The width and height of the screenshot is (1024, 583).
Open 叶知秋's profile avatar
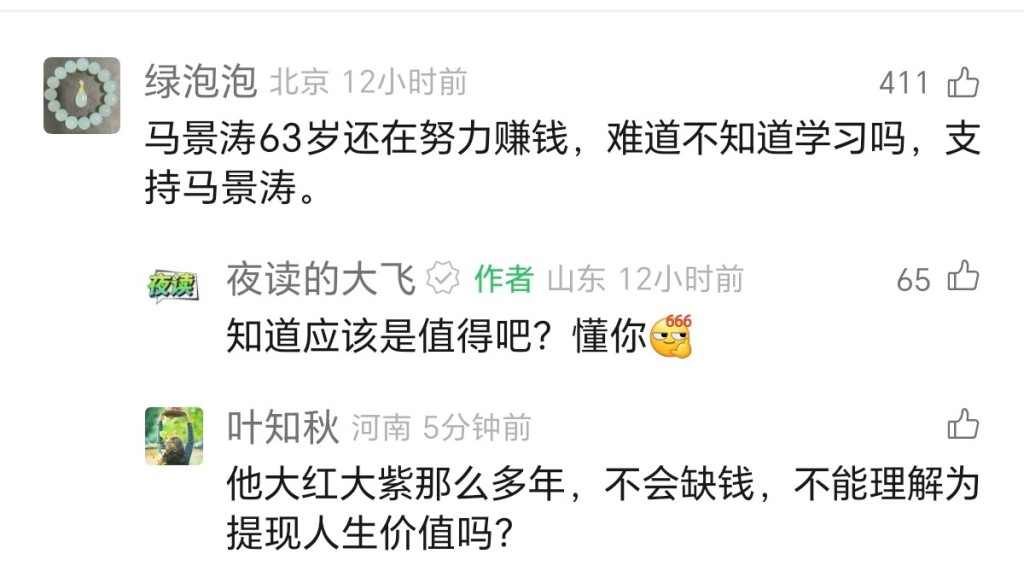click(x=174, y=435)
